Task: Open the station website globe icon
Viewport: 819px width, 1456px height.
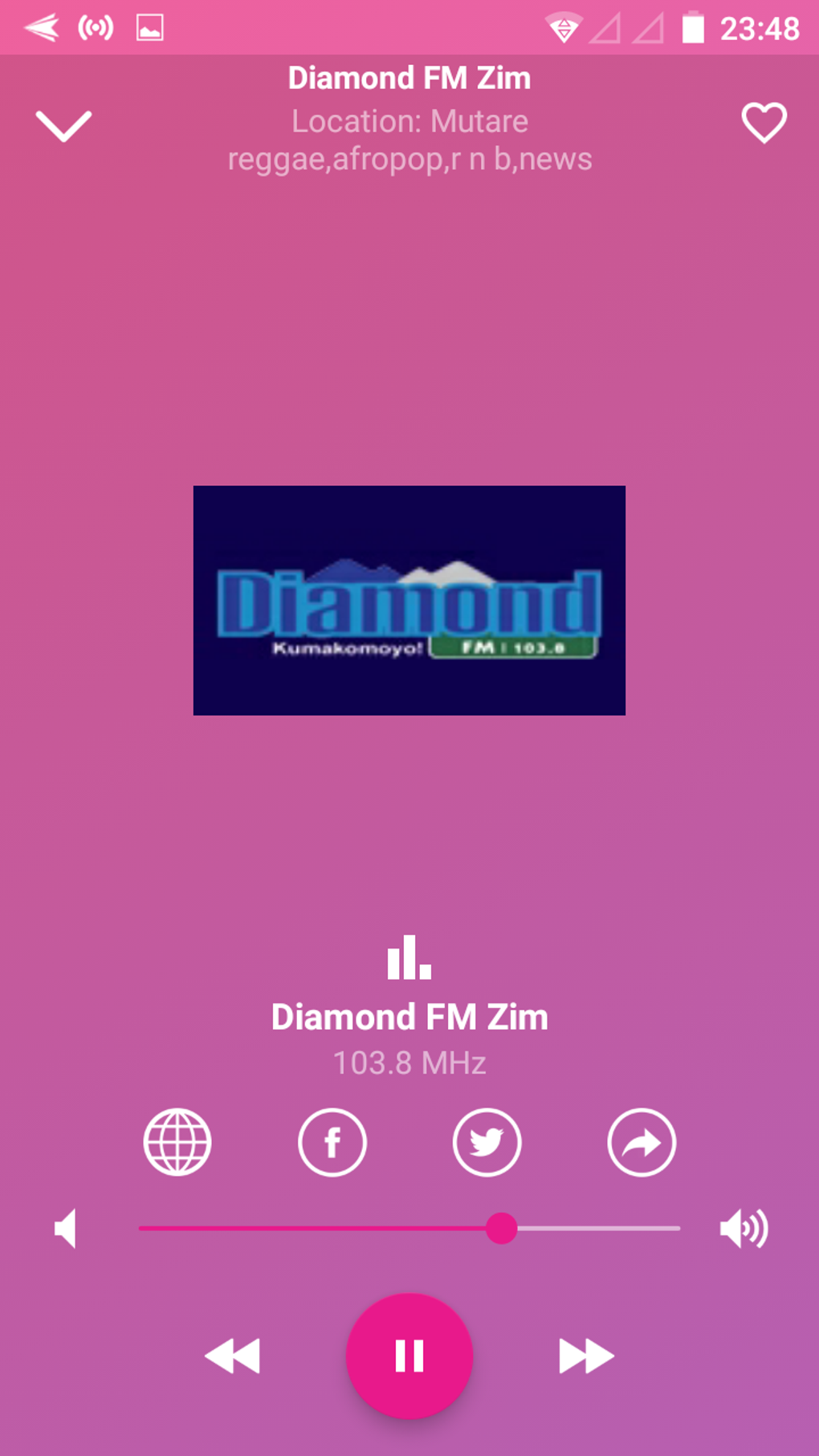Action: click(x=177, y=1142)
